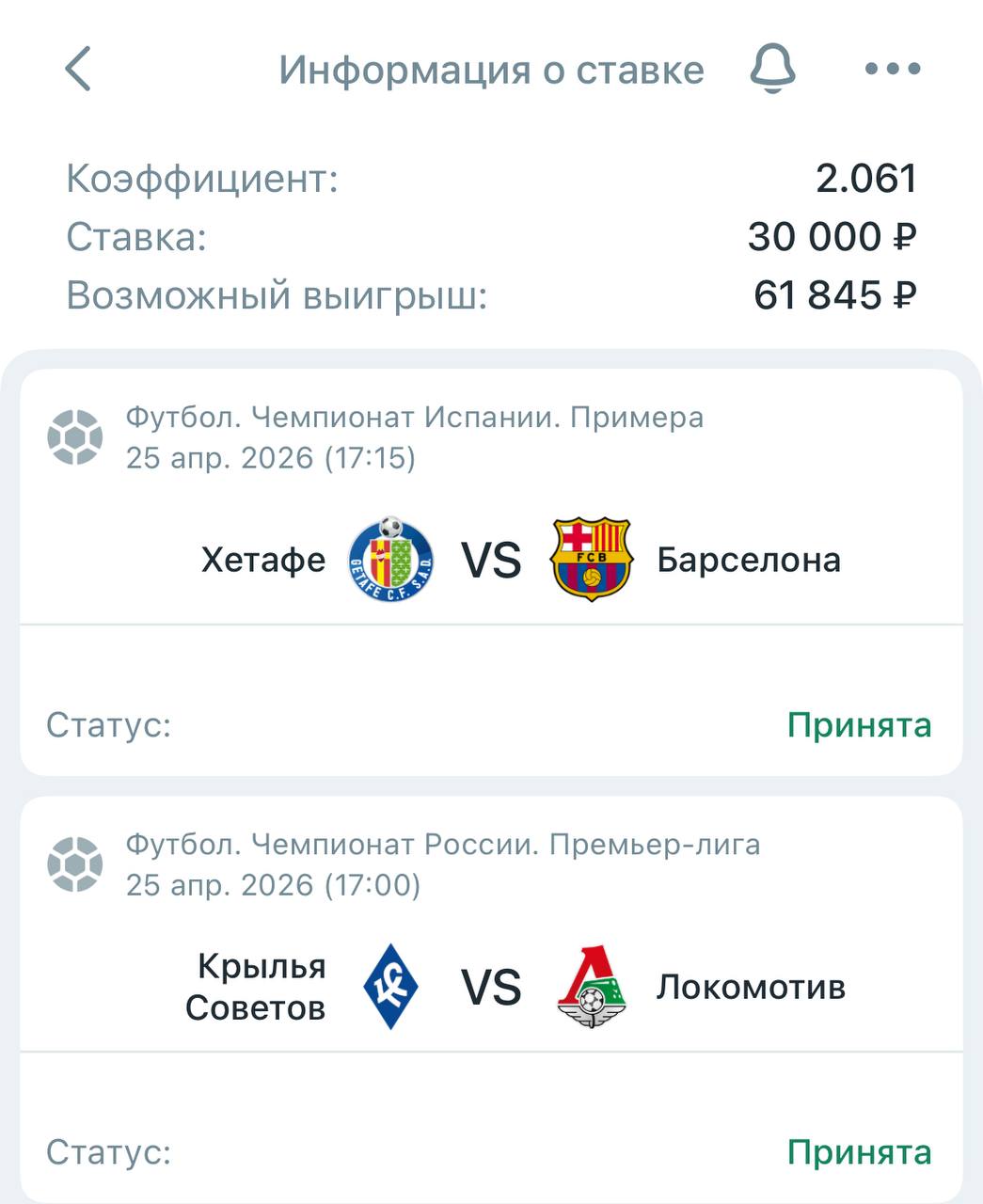Open the three-dot overflow menu
This screenshot has width=983, height=1204.
click(893, 69)
